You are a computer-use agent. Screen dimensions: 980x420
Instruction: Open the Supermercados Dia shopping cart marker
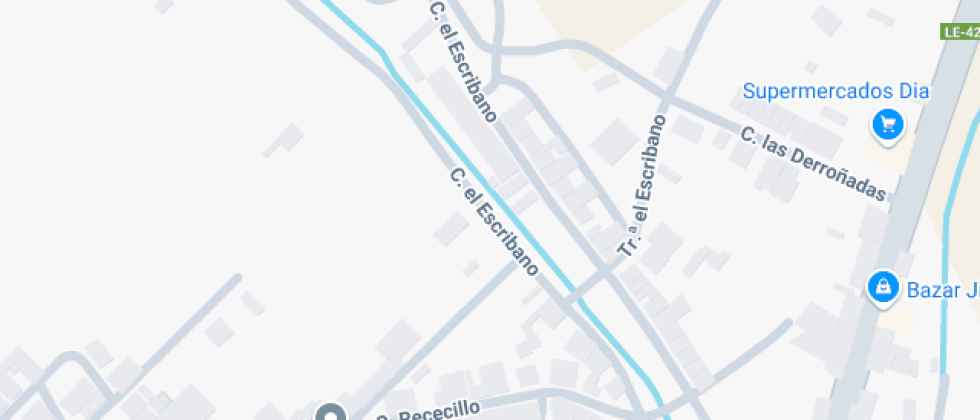pyautogui.click(x=887, y=125)
